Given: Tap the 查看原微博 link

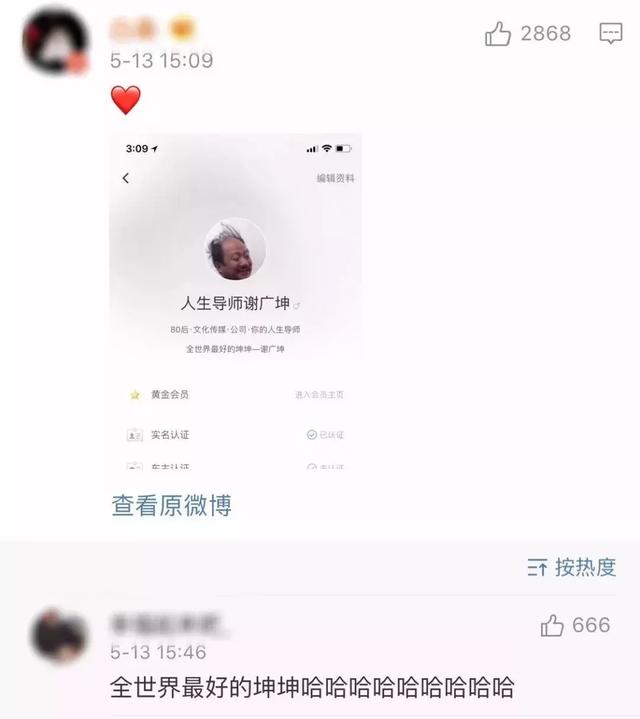Looking at the screenshot, I should pos(171,506).
